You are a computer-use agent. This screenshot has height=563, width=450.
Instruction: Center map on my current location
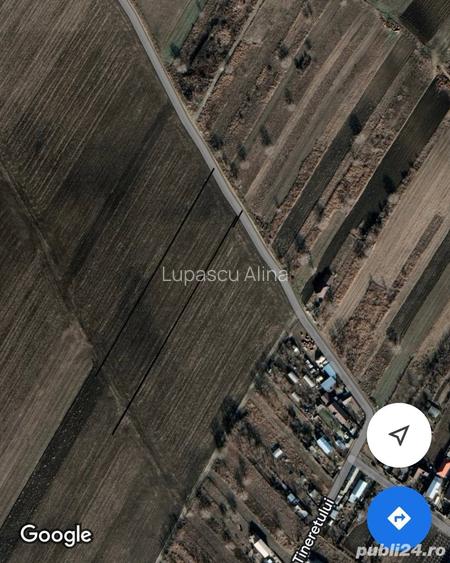point(399,435)
